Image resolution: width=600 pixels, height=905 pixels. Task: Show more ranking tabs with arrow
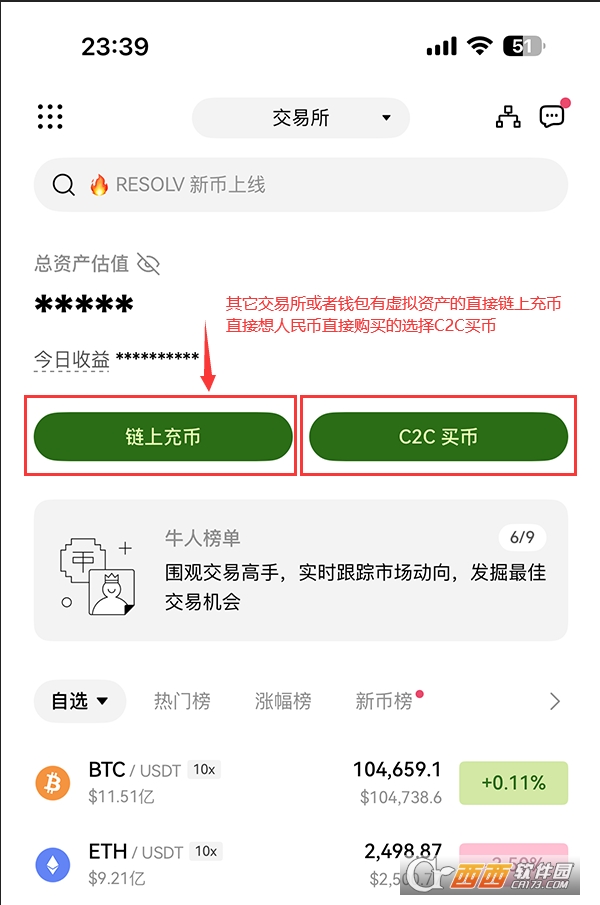555,701
